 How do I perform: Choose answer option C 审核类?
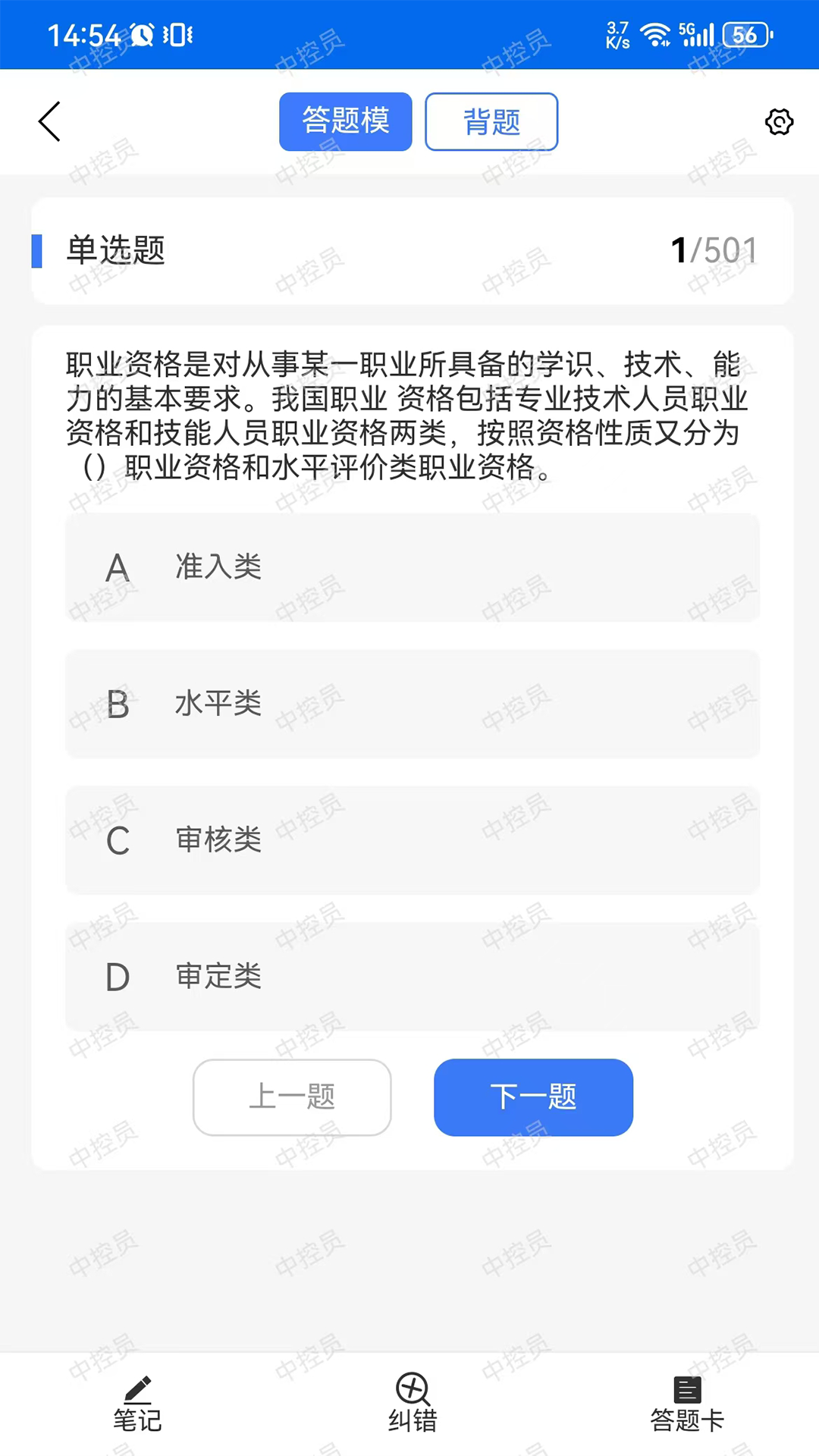click(x=413, y=840)
